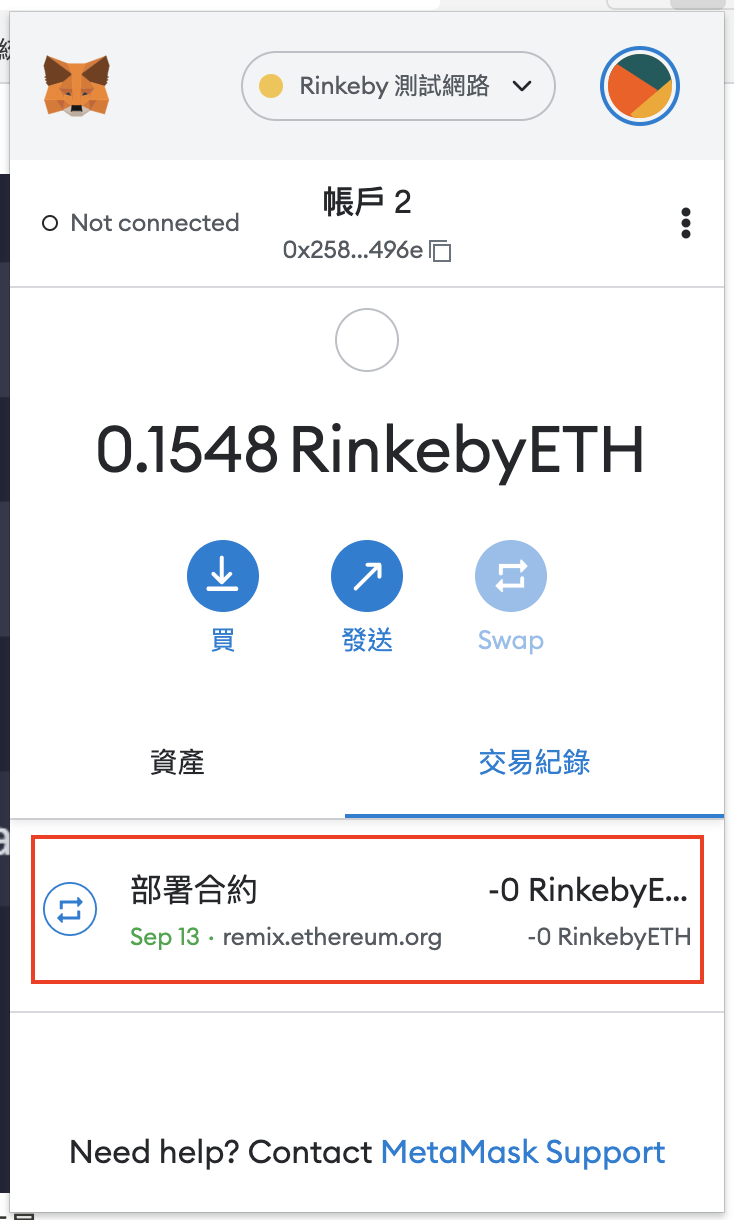Switch to the 交易紀錄 tab
The image size is (734, 1220).
coord(534,763)
